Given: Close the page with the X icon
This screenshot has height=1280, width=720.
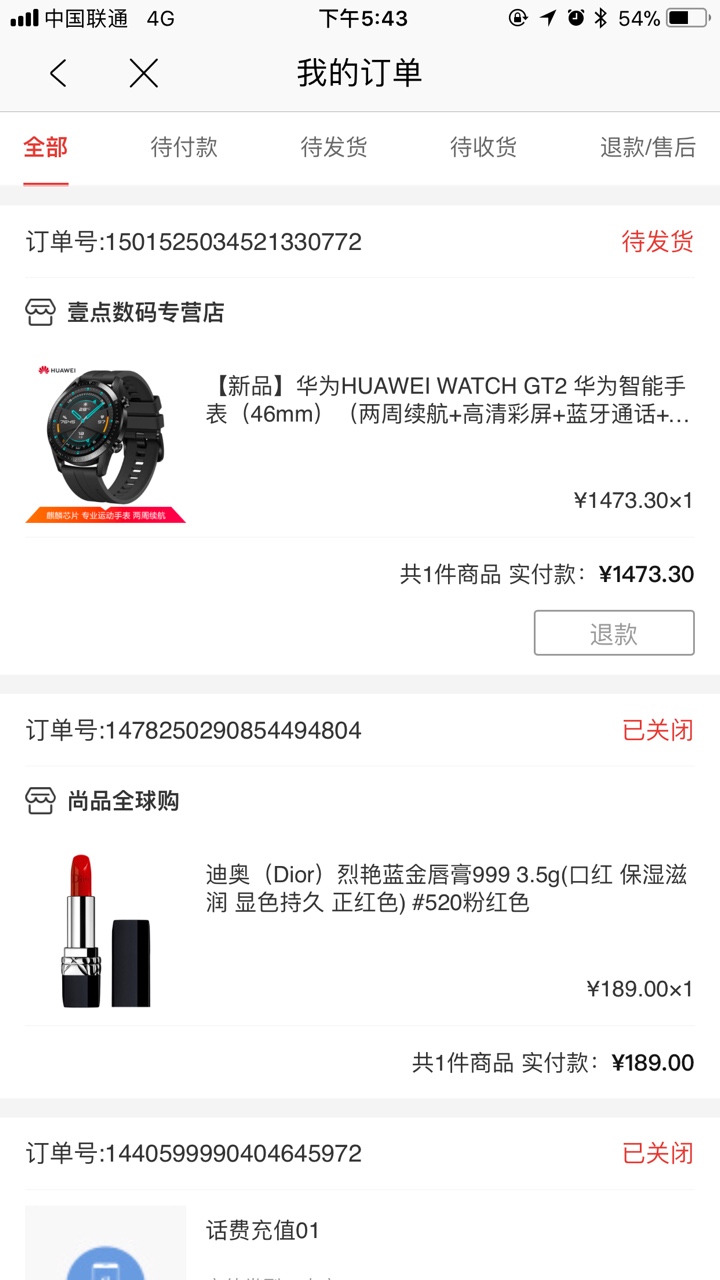Looking at the screenshot, I should click(x=144, y=73).
